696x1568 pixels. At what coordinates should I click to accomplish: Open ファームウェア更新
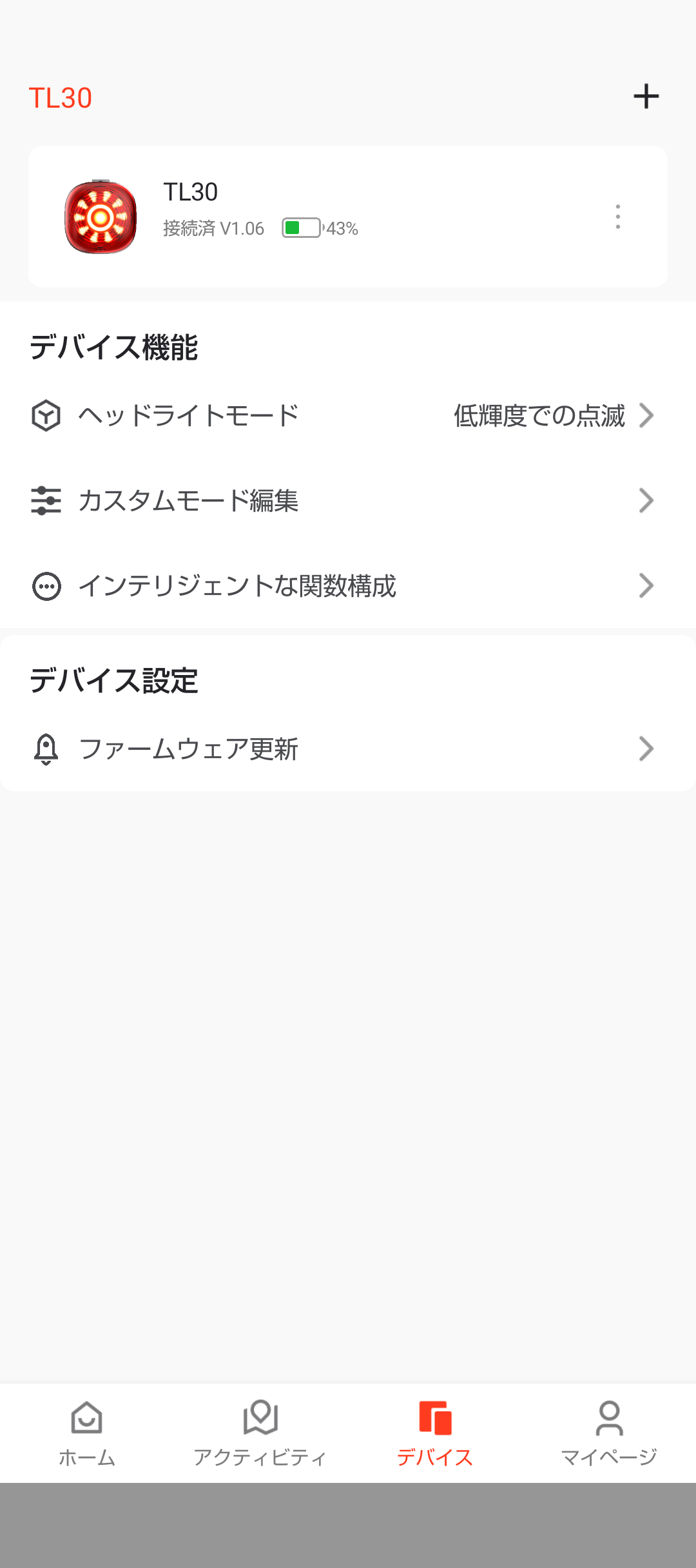(x=348, y=749)
